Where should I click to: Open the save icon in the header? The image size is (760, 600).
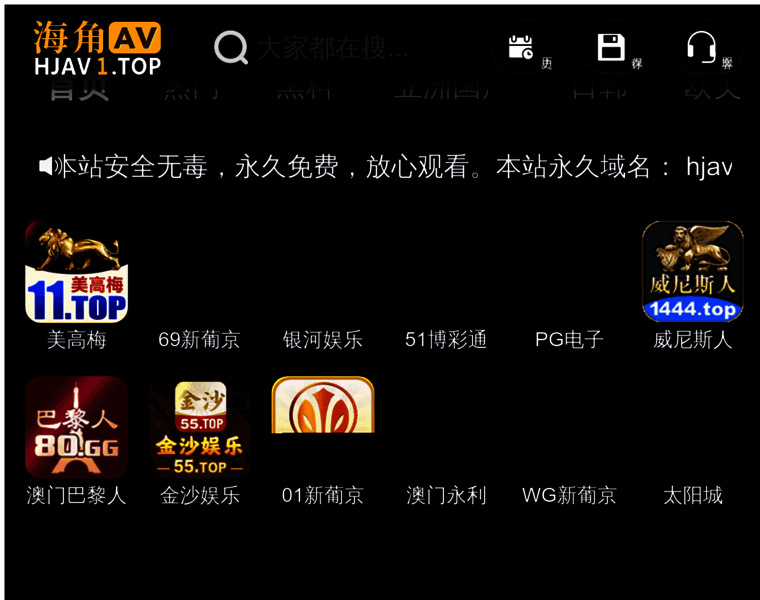(x=611, y=47)
